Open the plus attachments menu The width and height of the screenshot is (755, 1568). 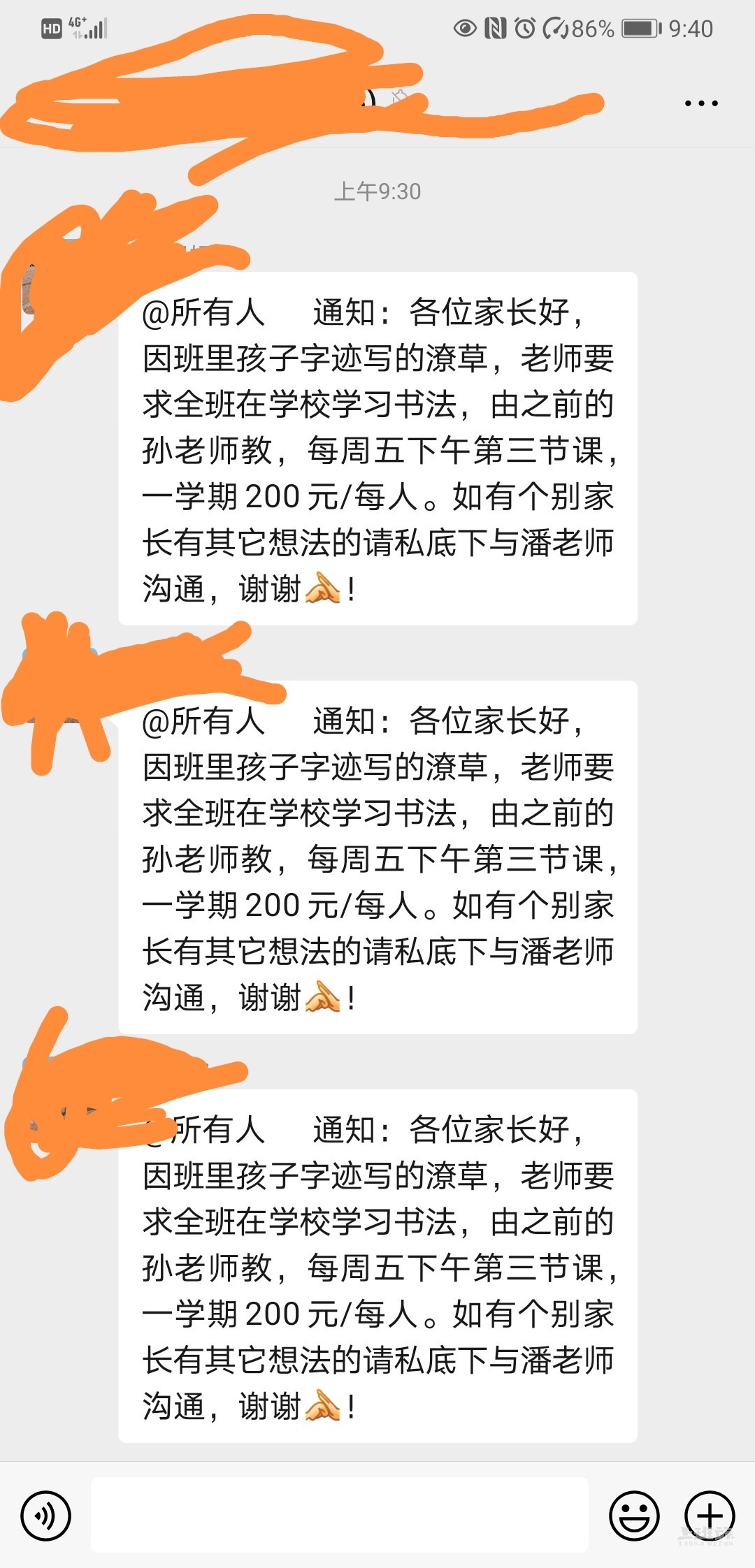[x=709, y=1516]
